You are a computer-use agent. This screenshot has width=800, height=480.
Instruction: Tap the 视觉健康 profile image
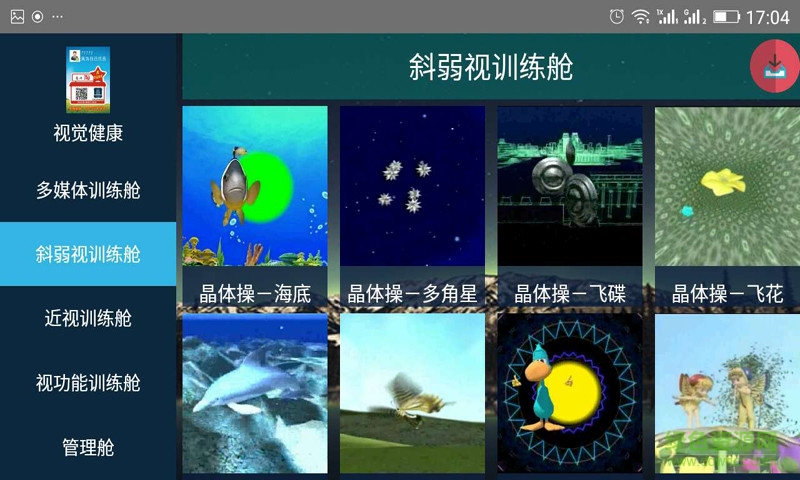pos(88,80)
